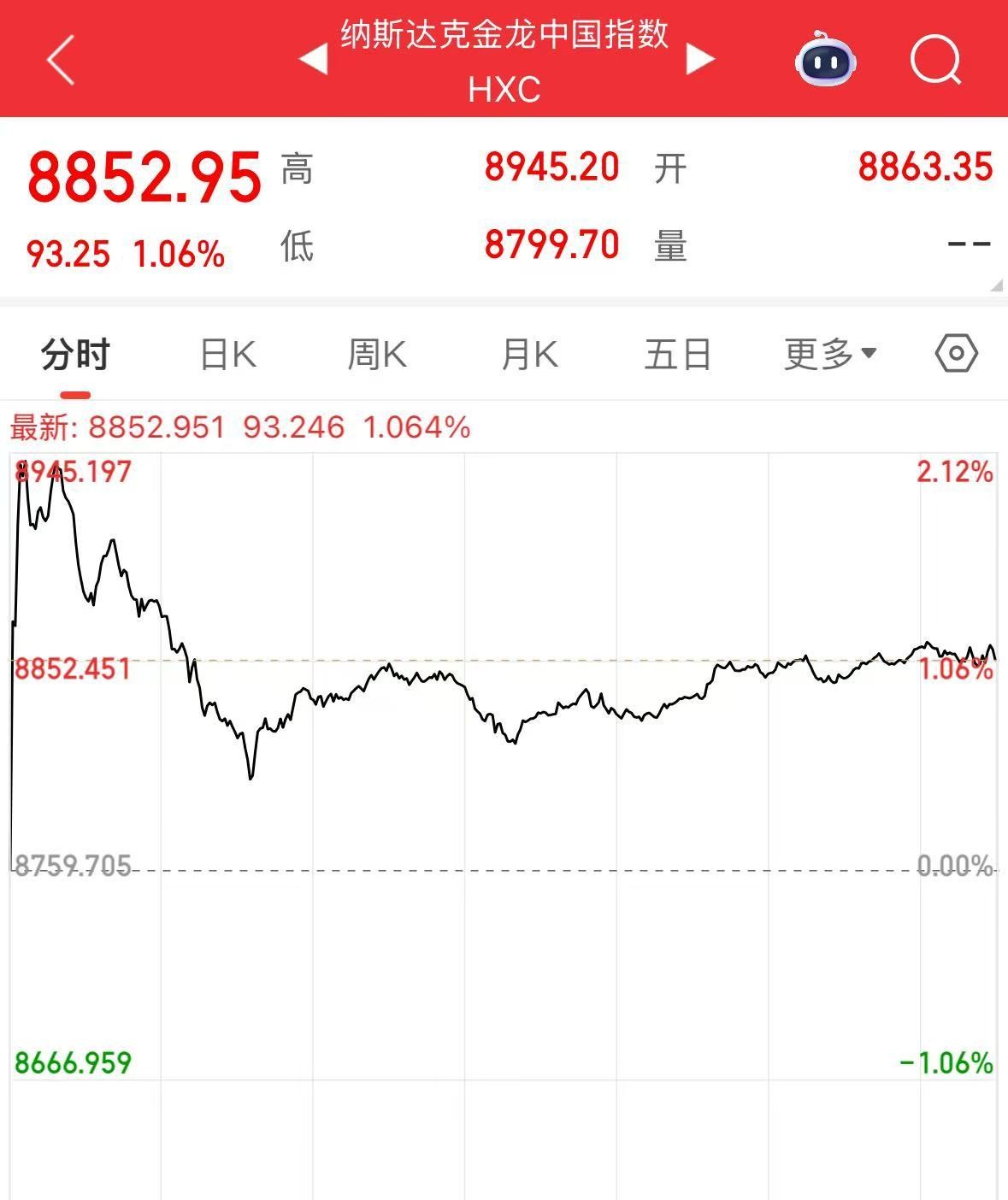Open the robot assistant icon
1008x1200 pixels.
[x=825, y=60]
